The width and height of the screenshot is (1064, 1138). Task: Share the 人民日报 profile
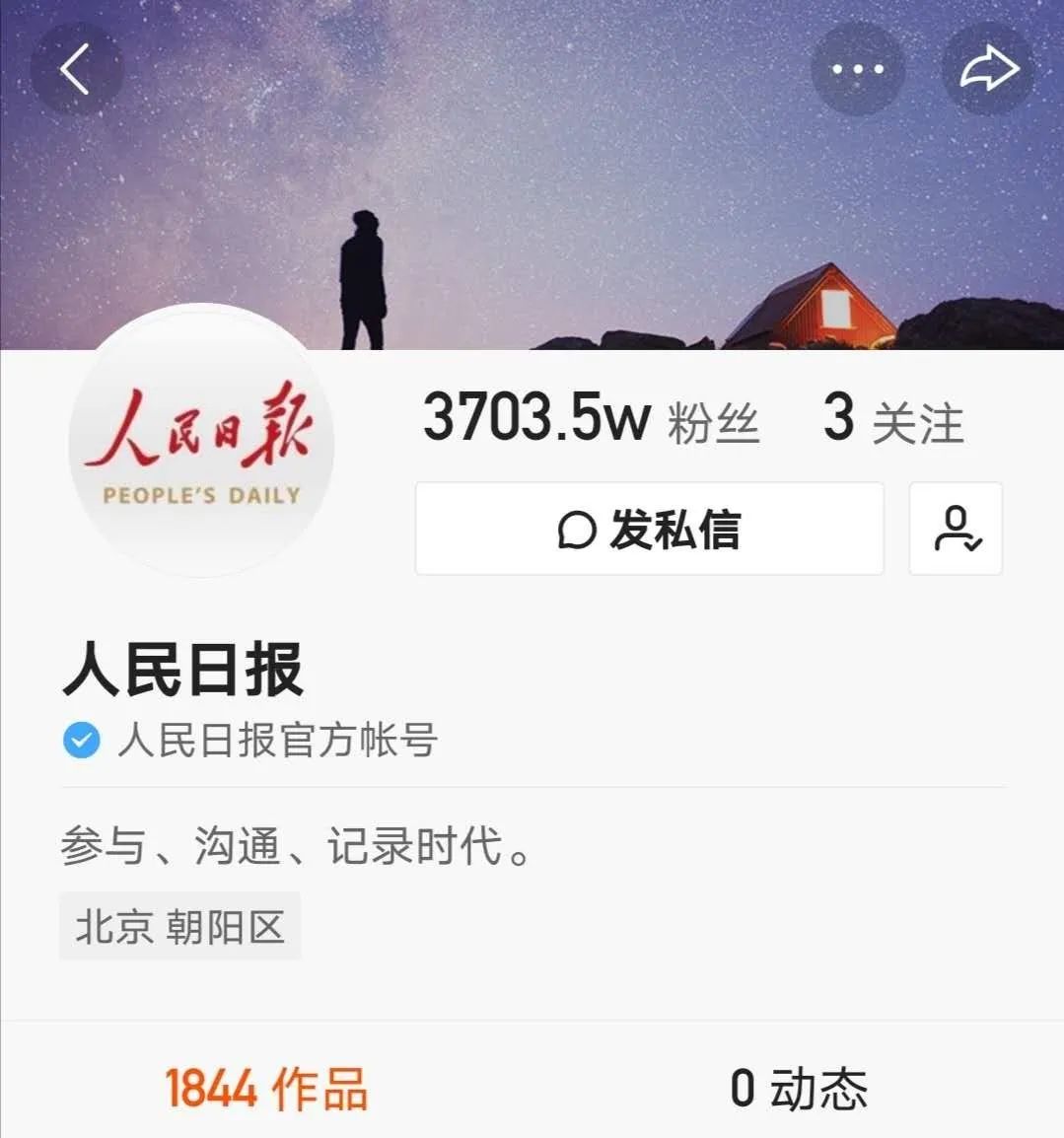[988, 69]
